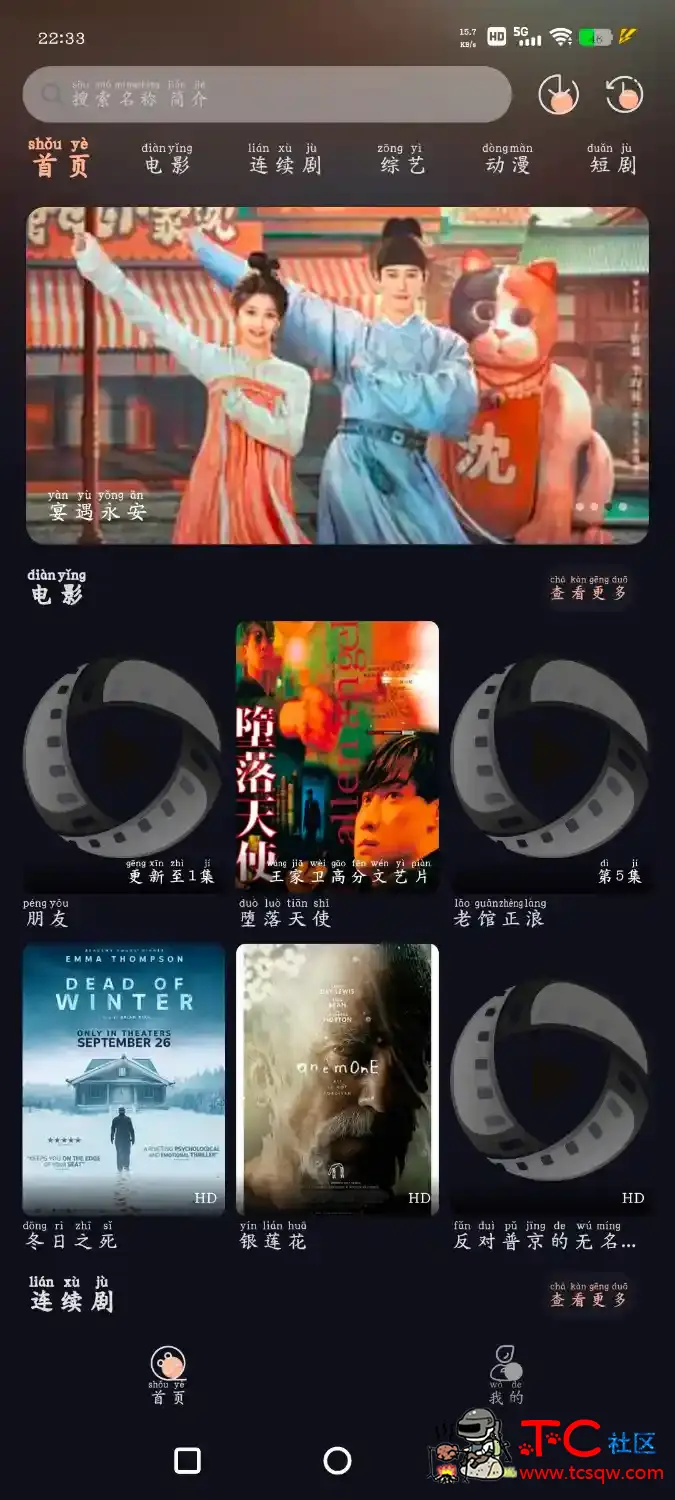Open 反对普京的无名... movie card
The image size is (675, 1500).
(x=551, y=1080)
